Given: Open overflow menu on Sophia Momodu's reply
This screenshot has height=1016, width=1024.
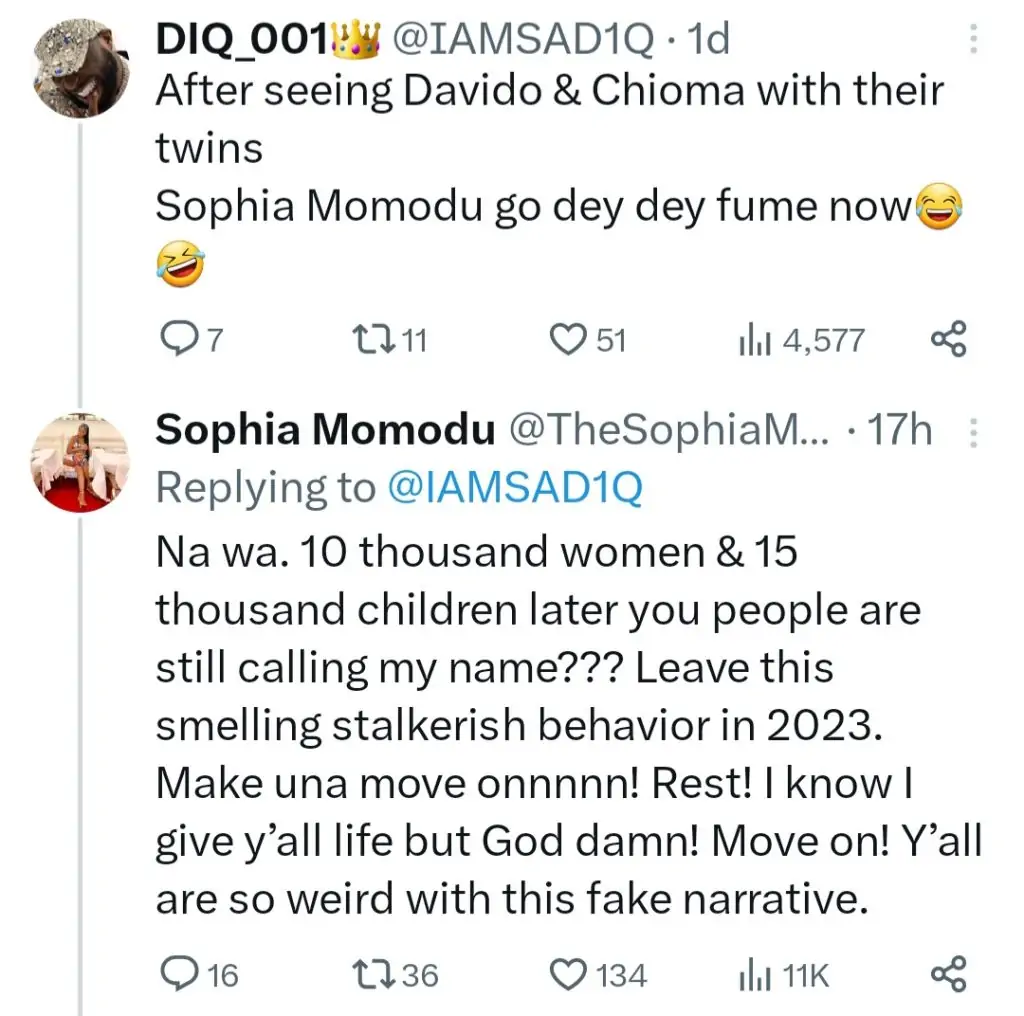Looking at the screenshot, I should click(974, 432).
